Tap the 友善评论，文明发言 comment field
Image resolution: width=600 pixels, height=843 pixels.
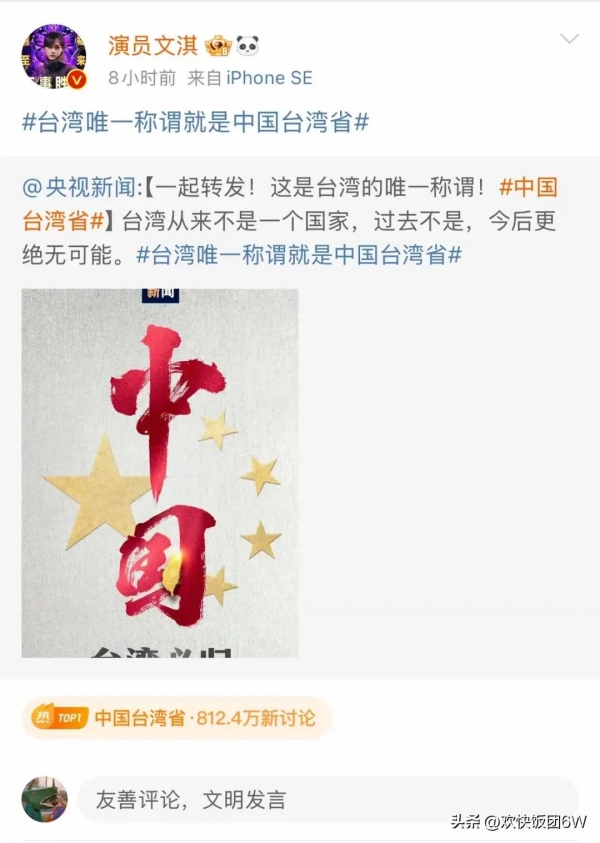click(326, 799)
